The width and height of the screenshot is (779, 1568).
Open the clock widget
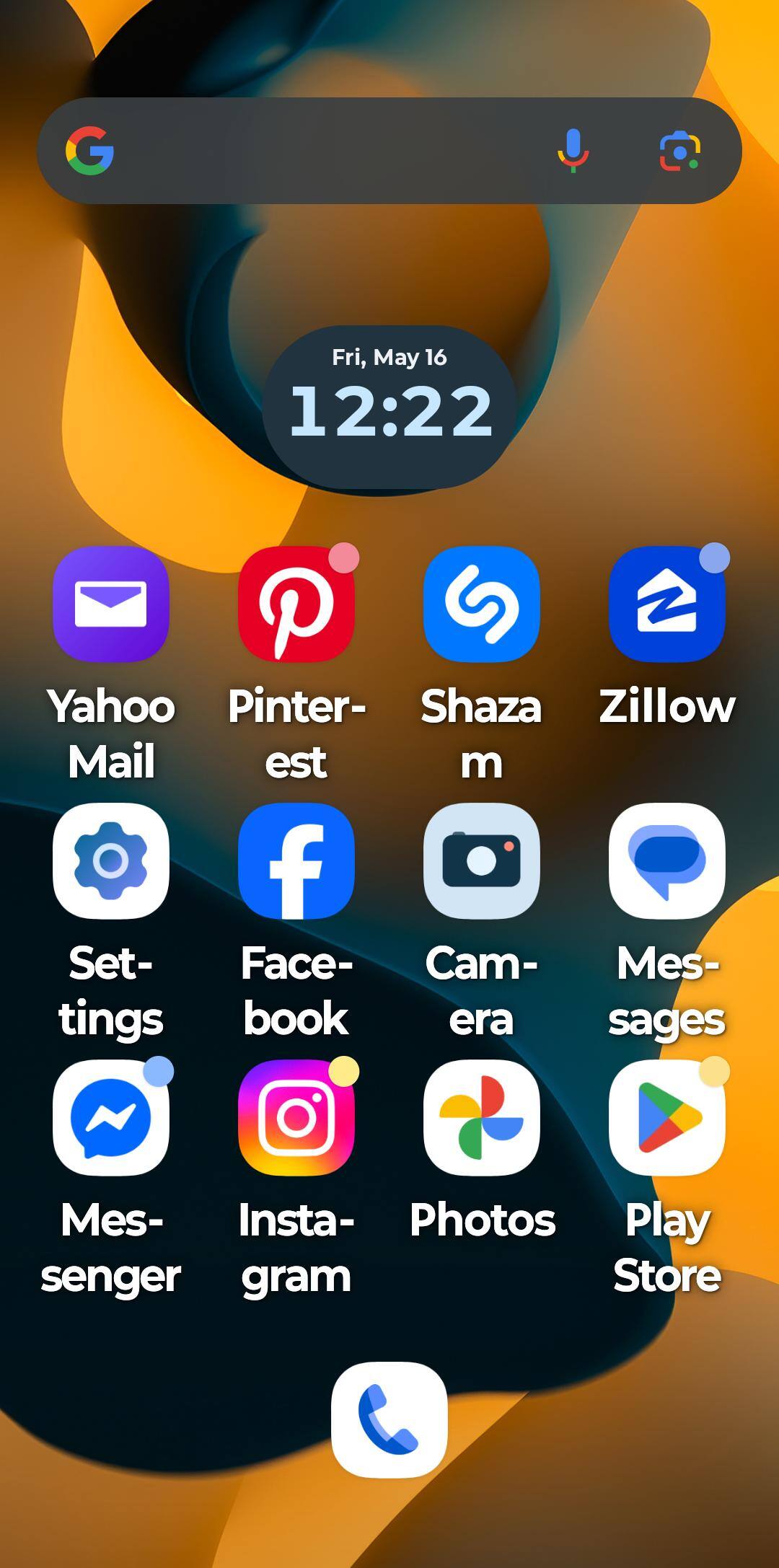(x=389, y=408)
